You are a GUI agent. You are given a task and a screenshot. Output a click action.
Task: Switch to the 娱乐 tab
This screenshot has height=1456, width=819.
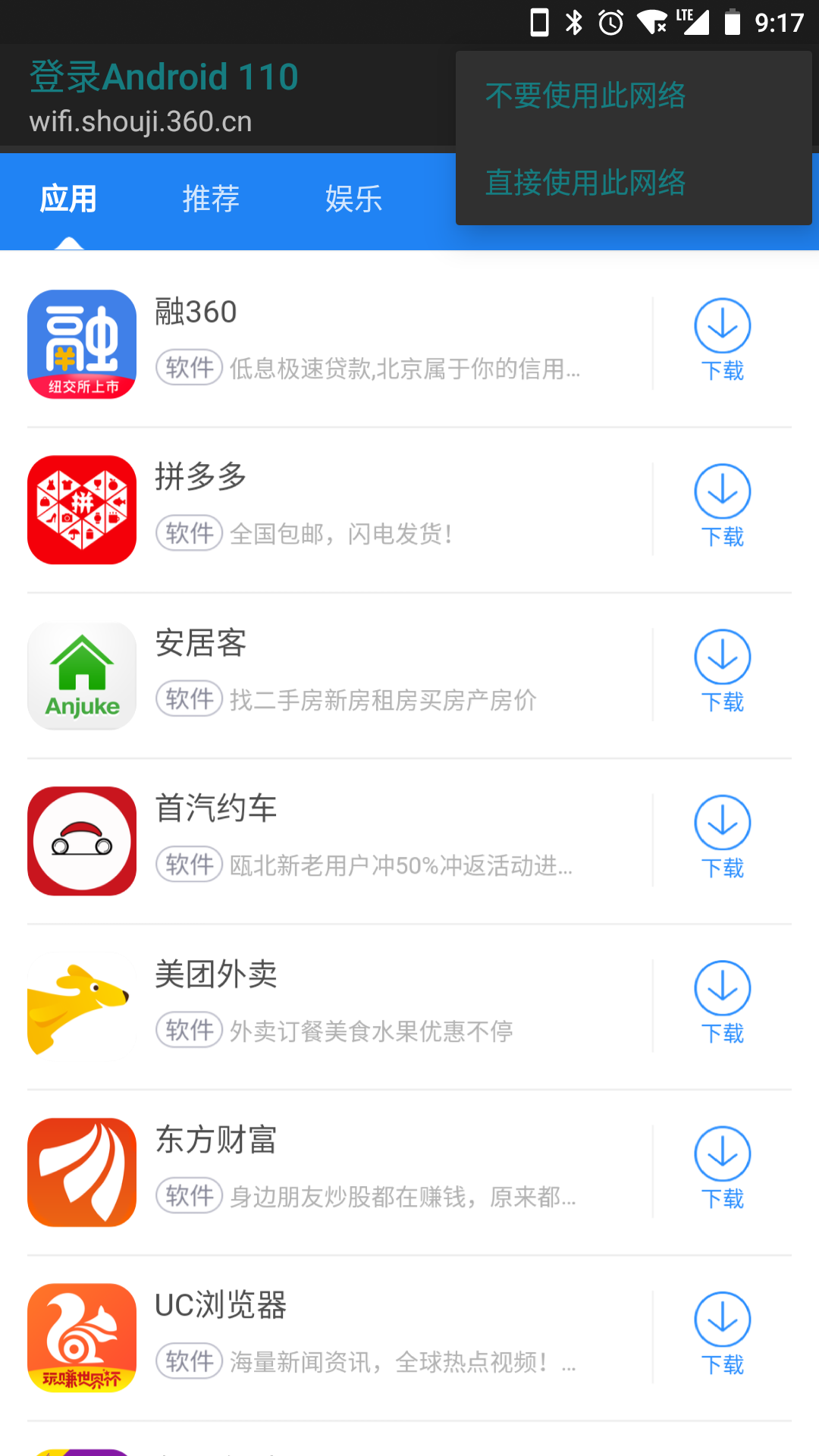pyautogui.click(x=353, y=199)
